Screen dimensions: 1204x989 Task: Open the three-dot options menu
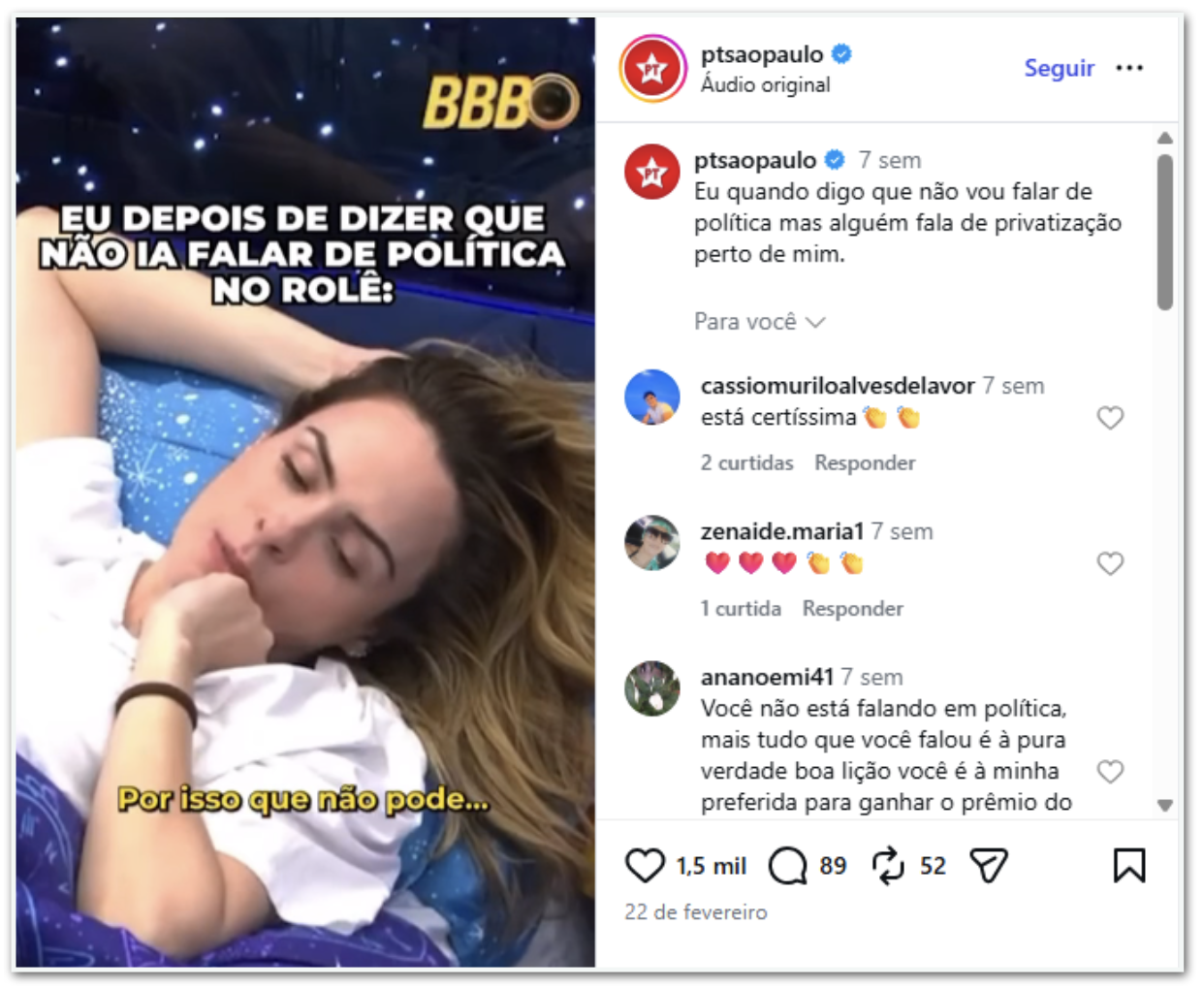pyautogui.click(x=1129, y=68)
